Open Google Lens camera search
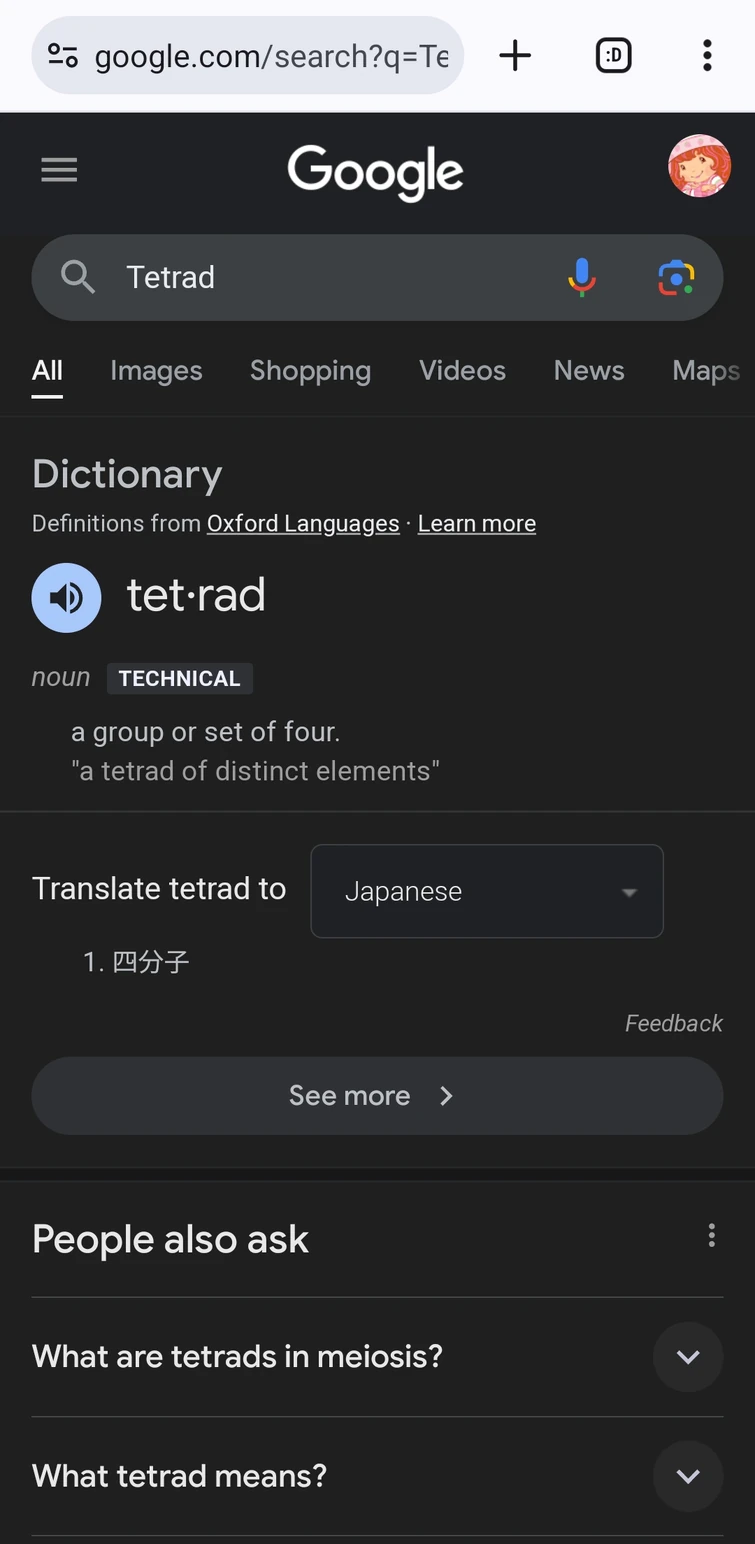755x1544 pixels. [x=676, y=277]
